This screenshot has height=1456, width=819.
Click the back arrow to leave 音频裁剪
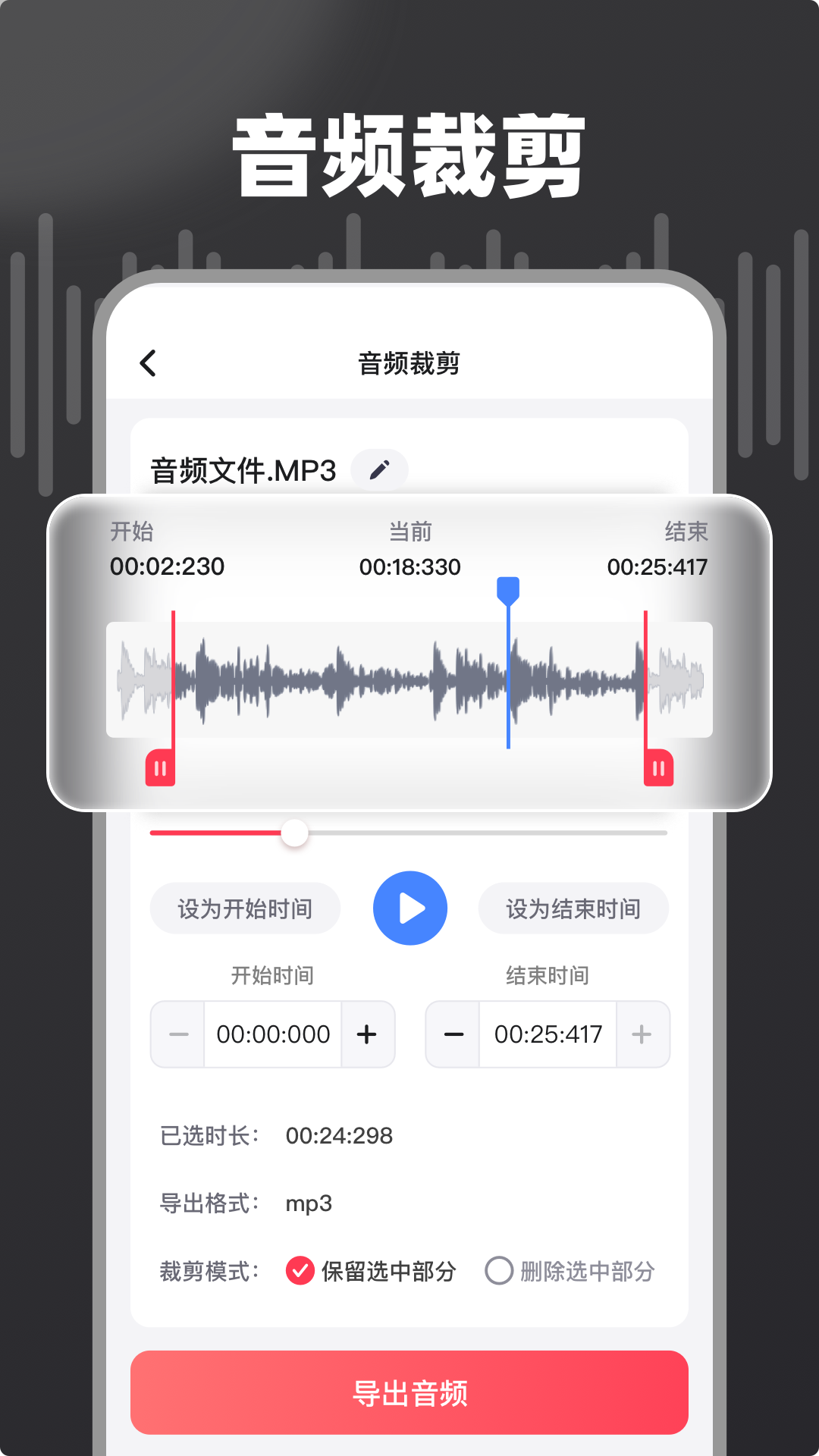tap(147, 362)
